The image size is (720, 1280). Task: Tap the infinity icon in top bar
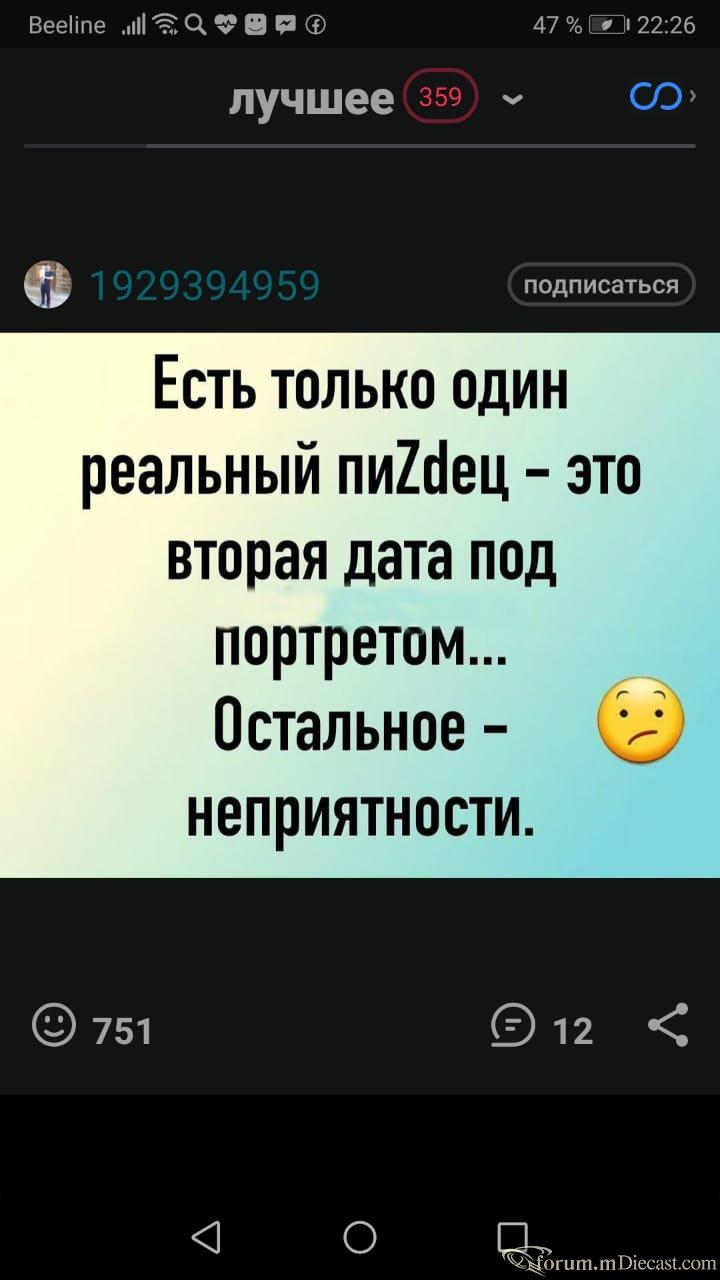(655, 98)
